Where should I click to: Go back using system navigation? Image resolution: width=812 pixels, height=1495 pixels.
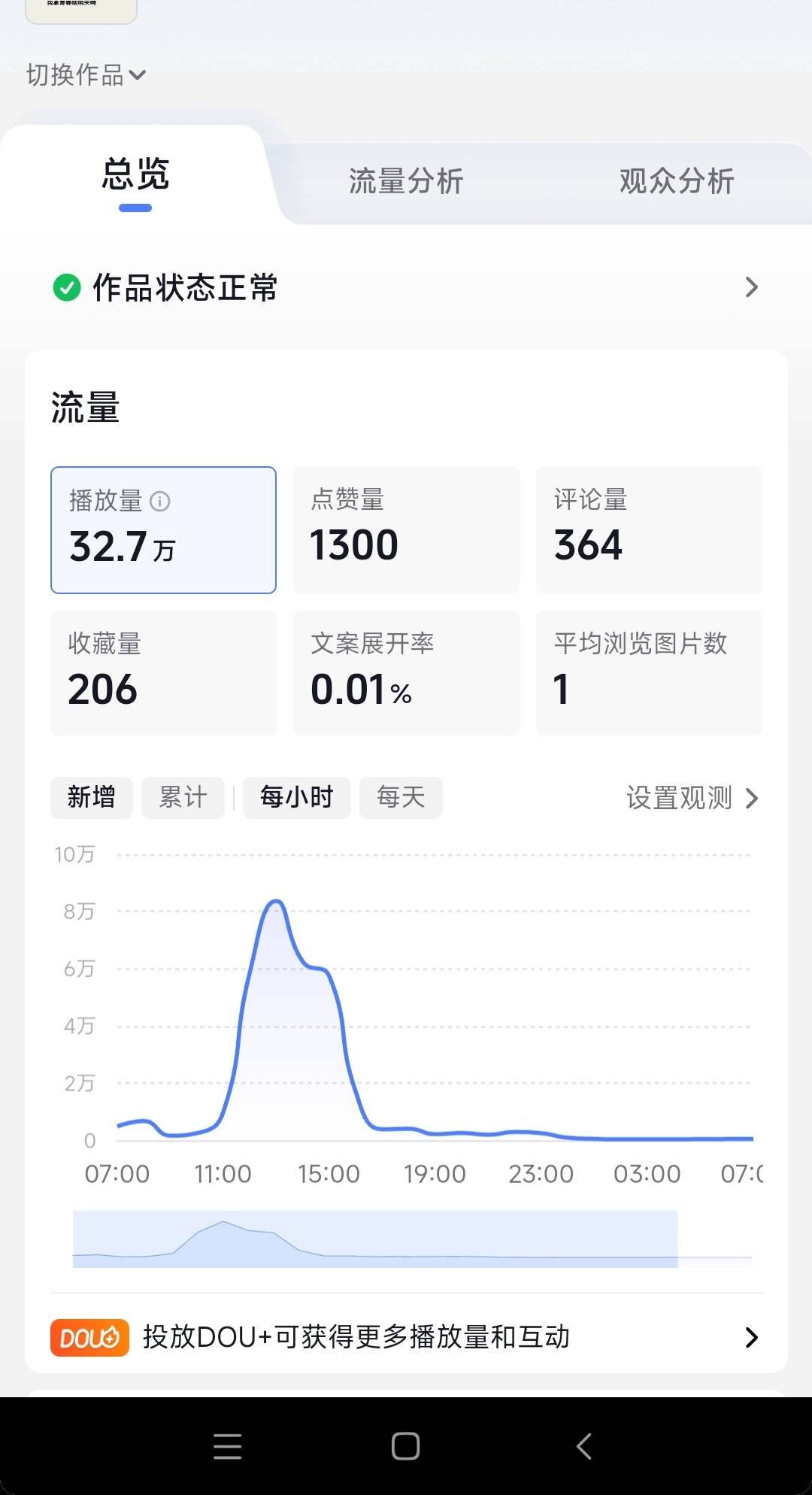[x=584, y=1445]
